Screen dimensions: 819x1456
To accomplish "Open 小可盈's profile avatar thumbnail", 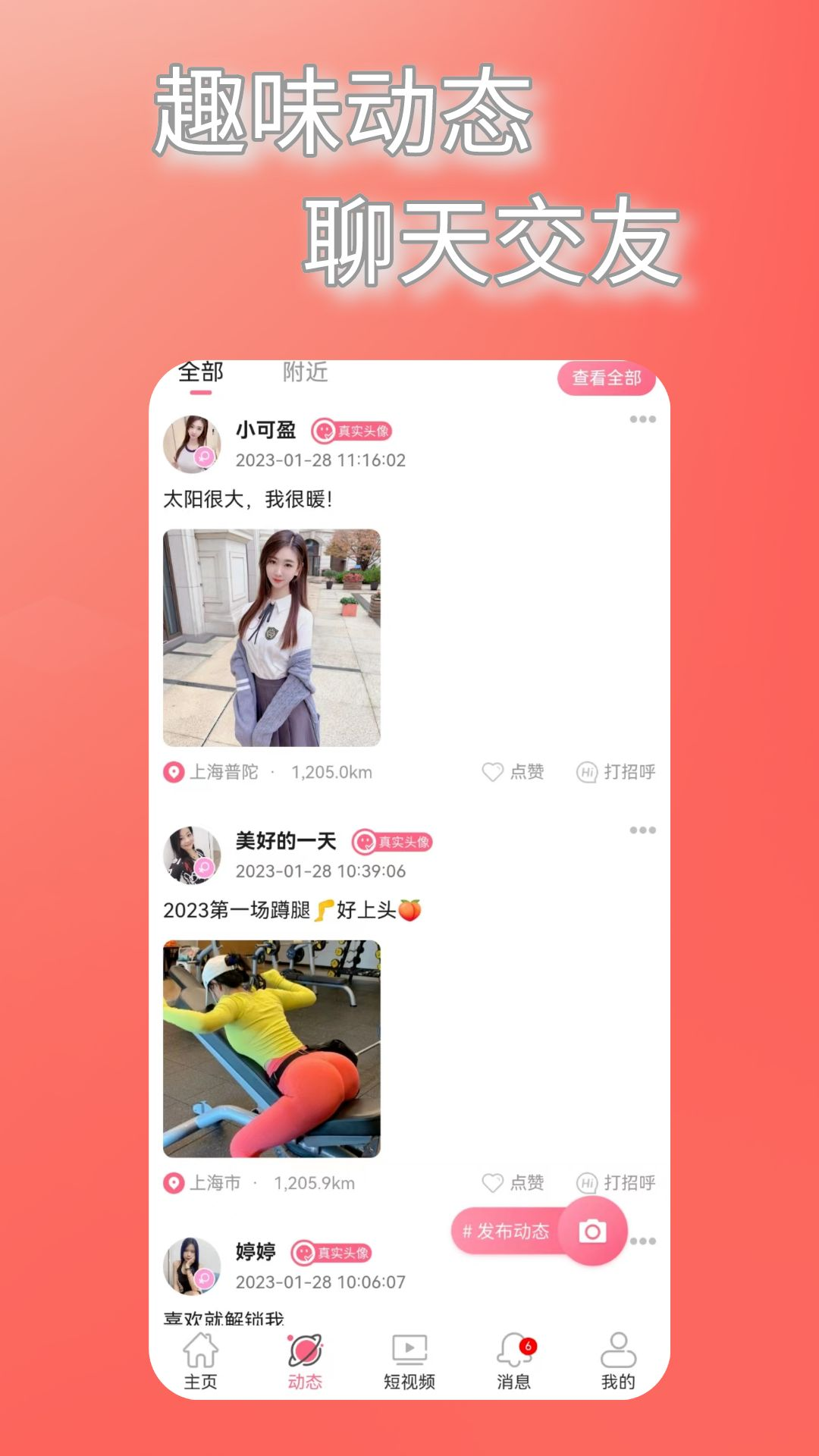I will pyautogui.click(x=192, y=441).
